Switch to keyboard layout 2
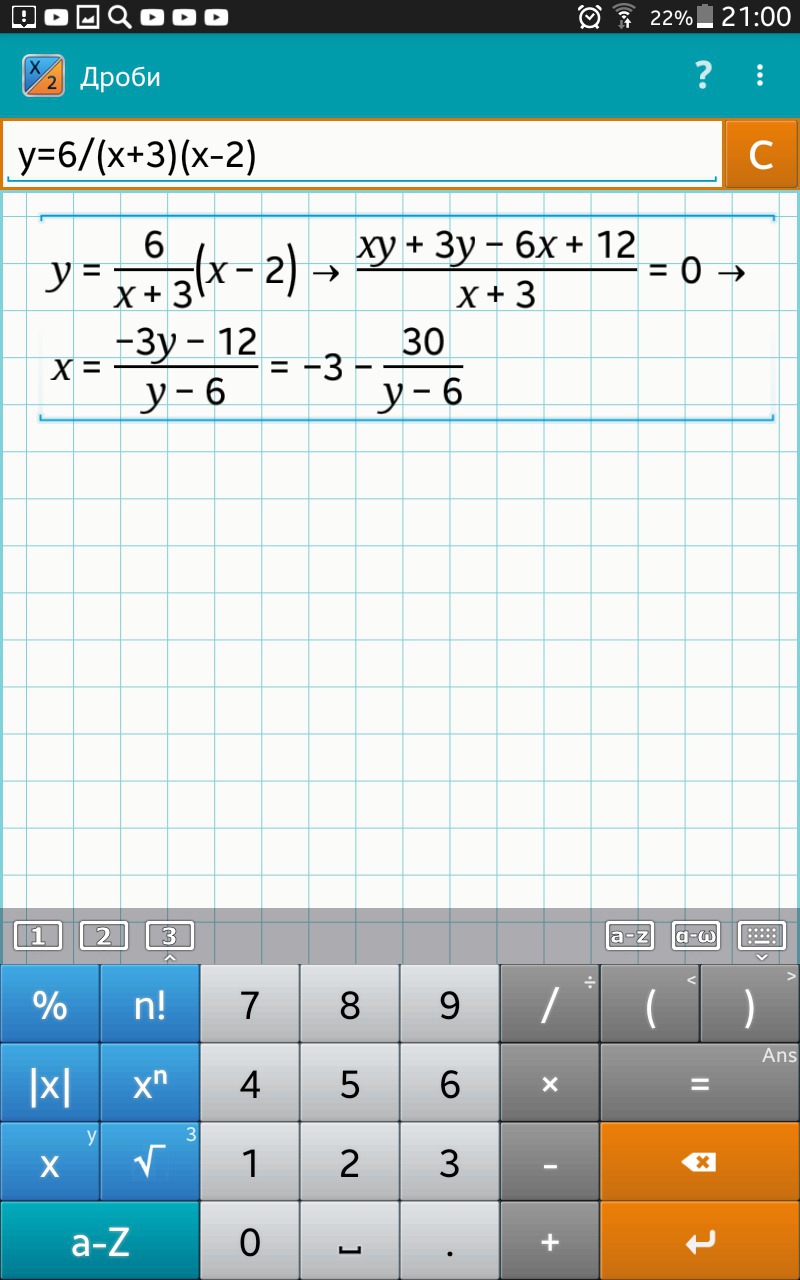 coord(104,936)
